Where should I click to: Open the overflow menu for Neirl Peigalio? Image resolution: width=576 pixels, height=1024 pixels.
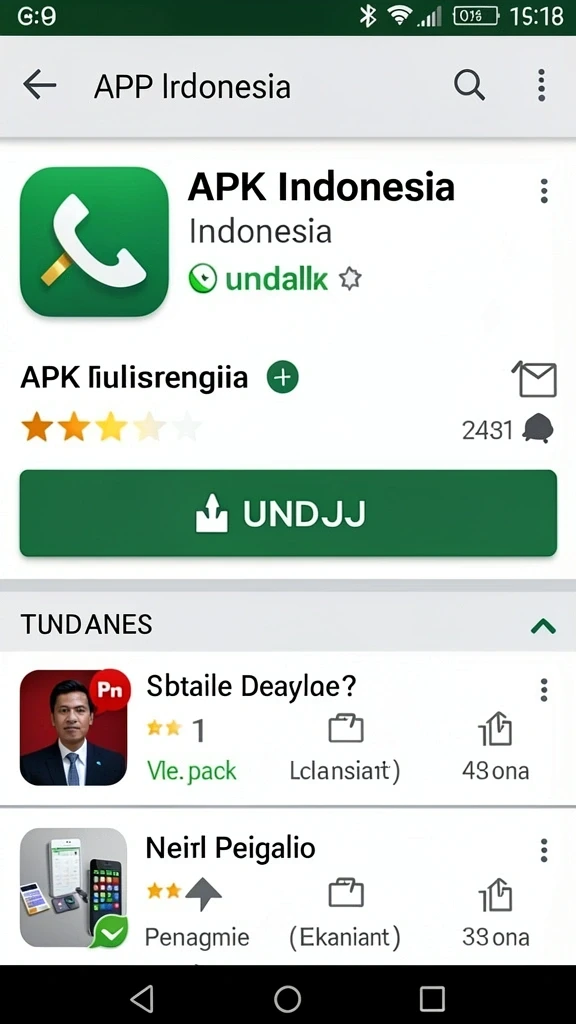click(544, 850)
